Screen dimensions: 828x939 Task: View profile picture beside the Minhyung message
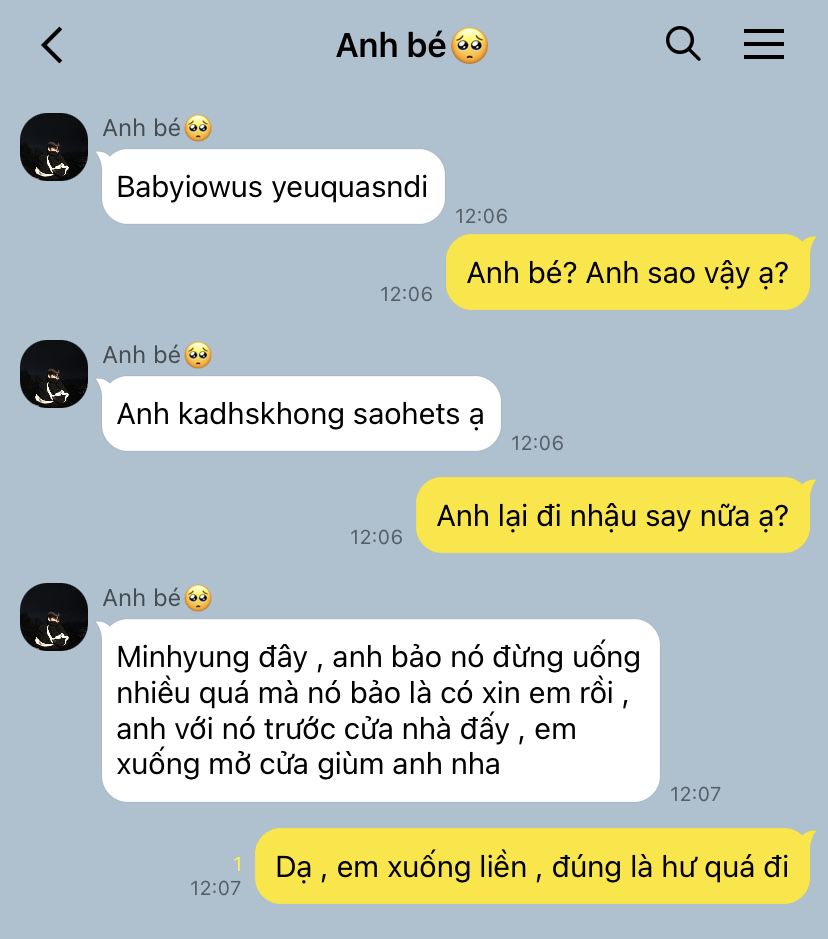pyautogui.click(x=54, y=617)
